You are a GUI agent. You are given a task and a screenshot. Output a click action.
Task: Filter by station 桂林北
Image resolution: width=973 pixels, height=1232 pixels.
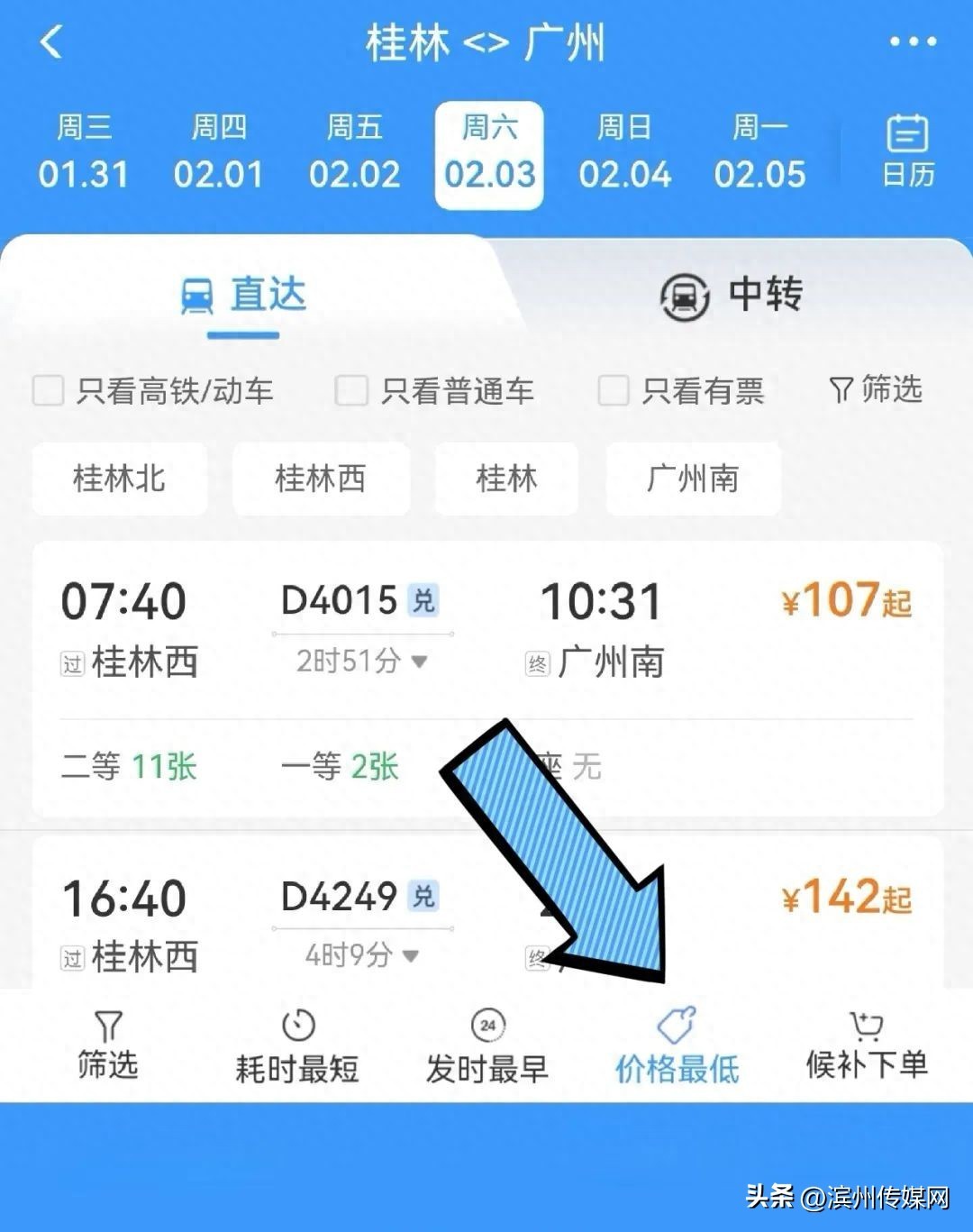(120, 479)
